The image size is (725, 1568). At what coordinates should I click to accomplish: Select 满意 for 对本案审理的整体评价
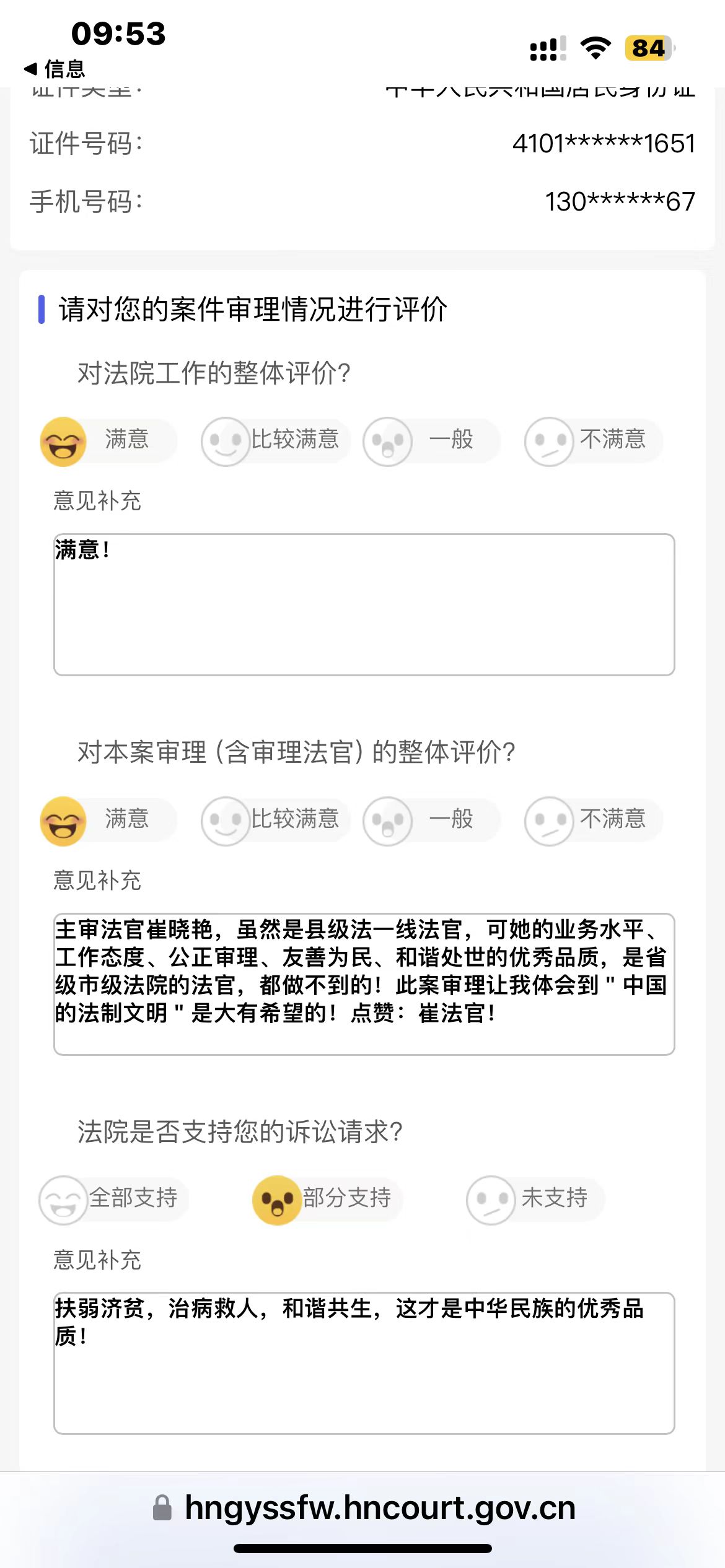[108, 821]
